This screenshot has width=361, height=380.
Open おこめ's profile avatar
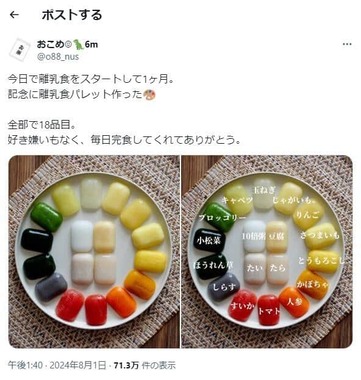19,50
